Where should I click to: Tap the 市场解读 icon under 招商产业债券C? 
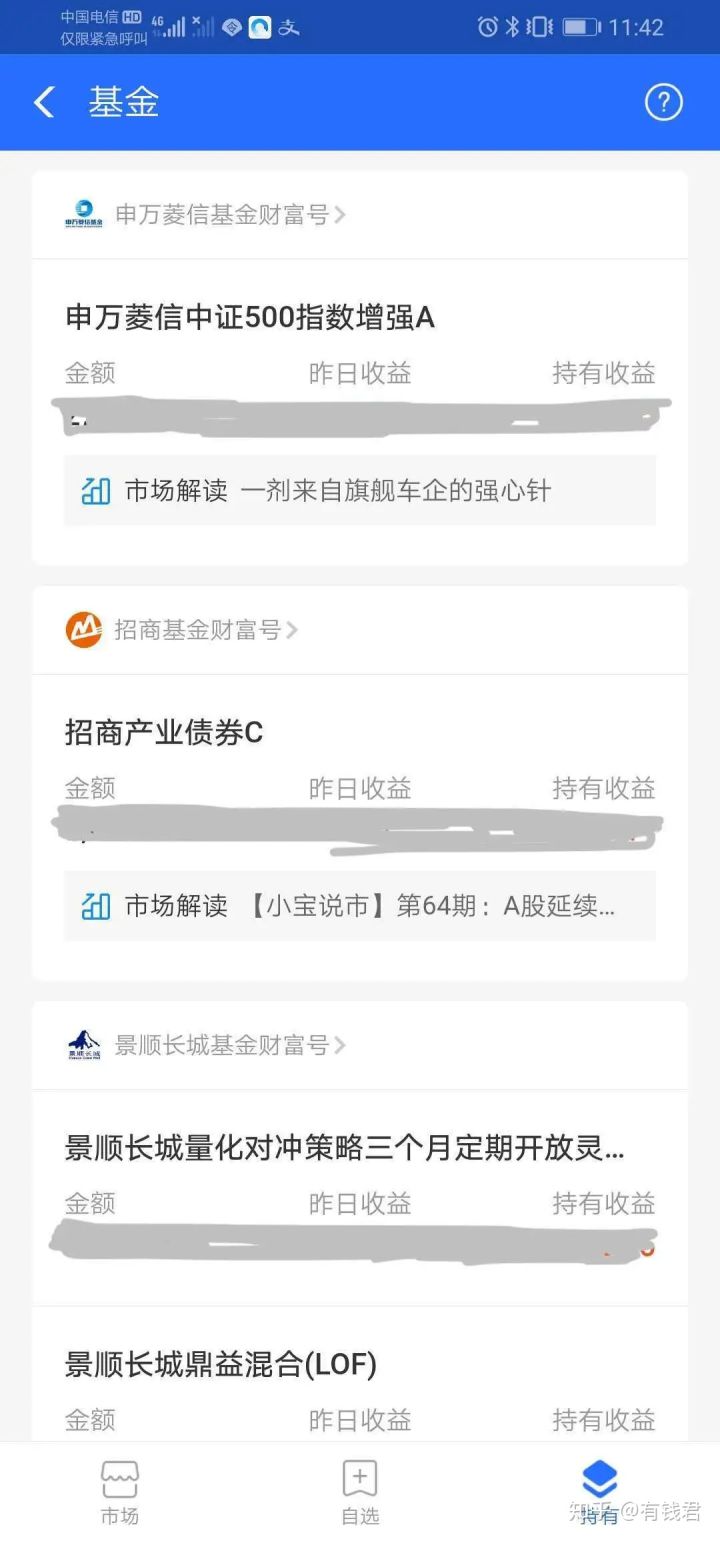click(x=95, y=906)
